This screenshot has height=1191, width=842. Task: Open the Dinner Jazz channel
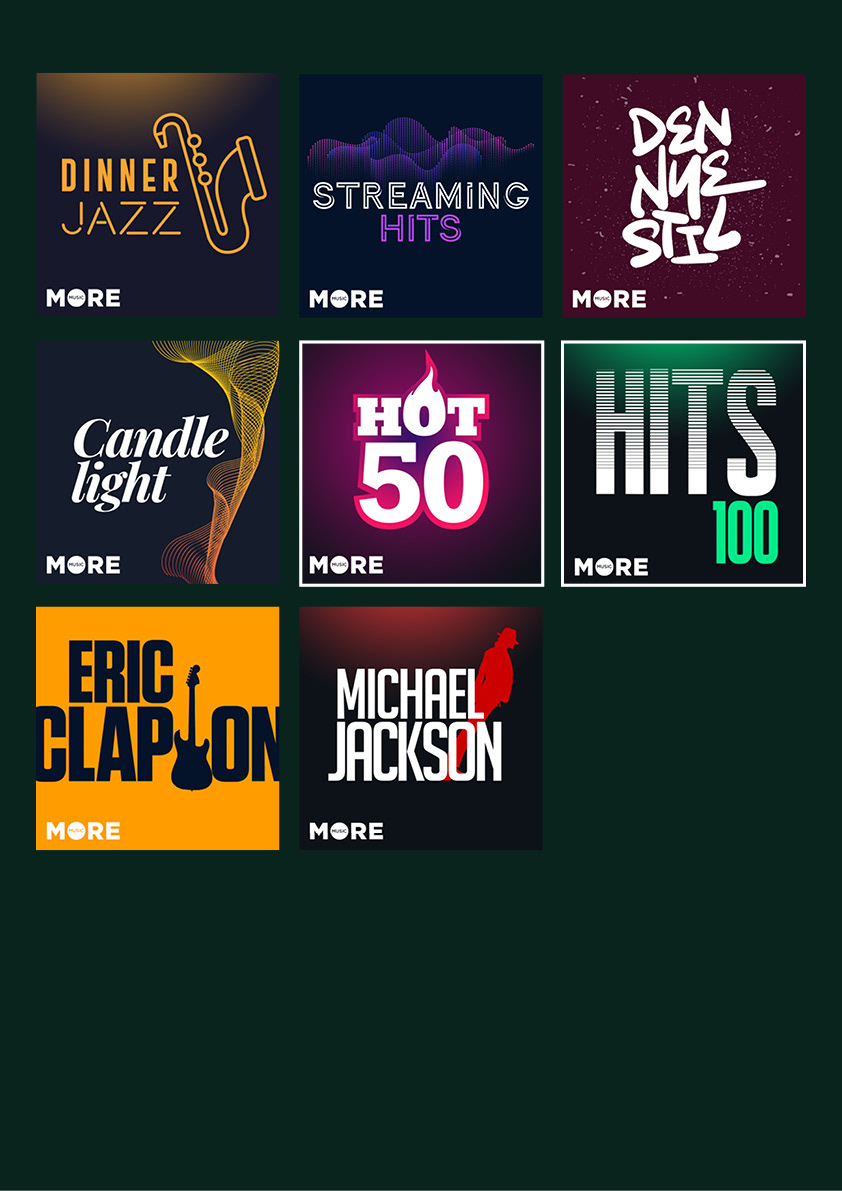click(158, 195)
